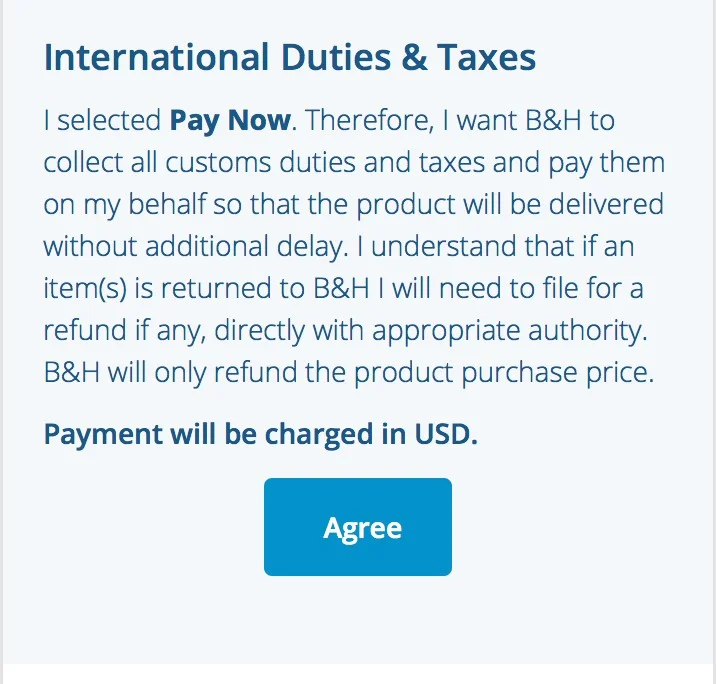Screen dimensions: 716x684
Task: Agree to the duties and taxes terms
Action: [358, 527]
